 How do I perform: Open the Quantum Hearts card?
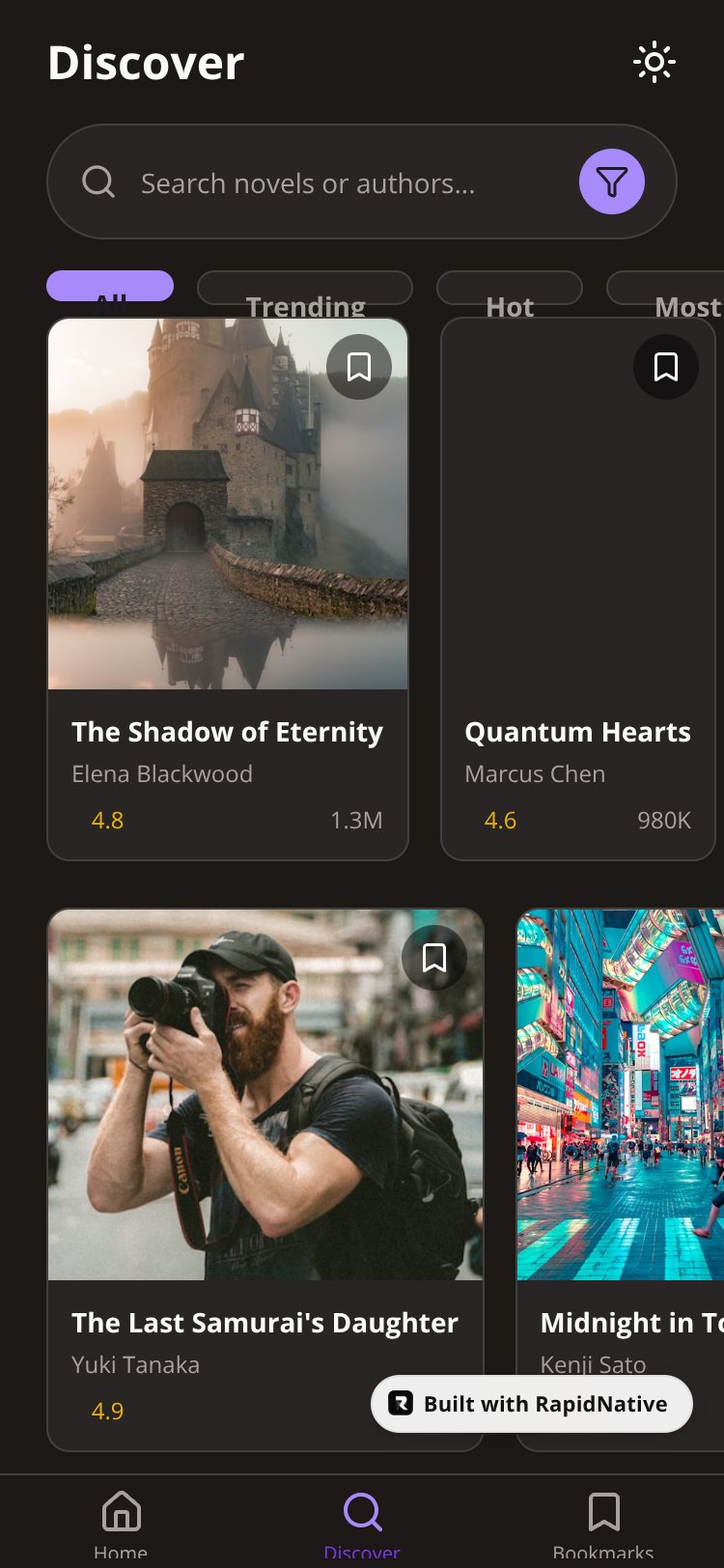pyautogui.click(x=578, y=589)
